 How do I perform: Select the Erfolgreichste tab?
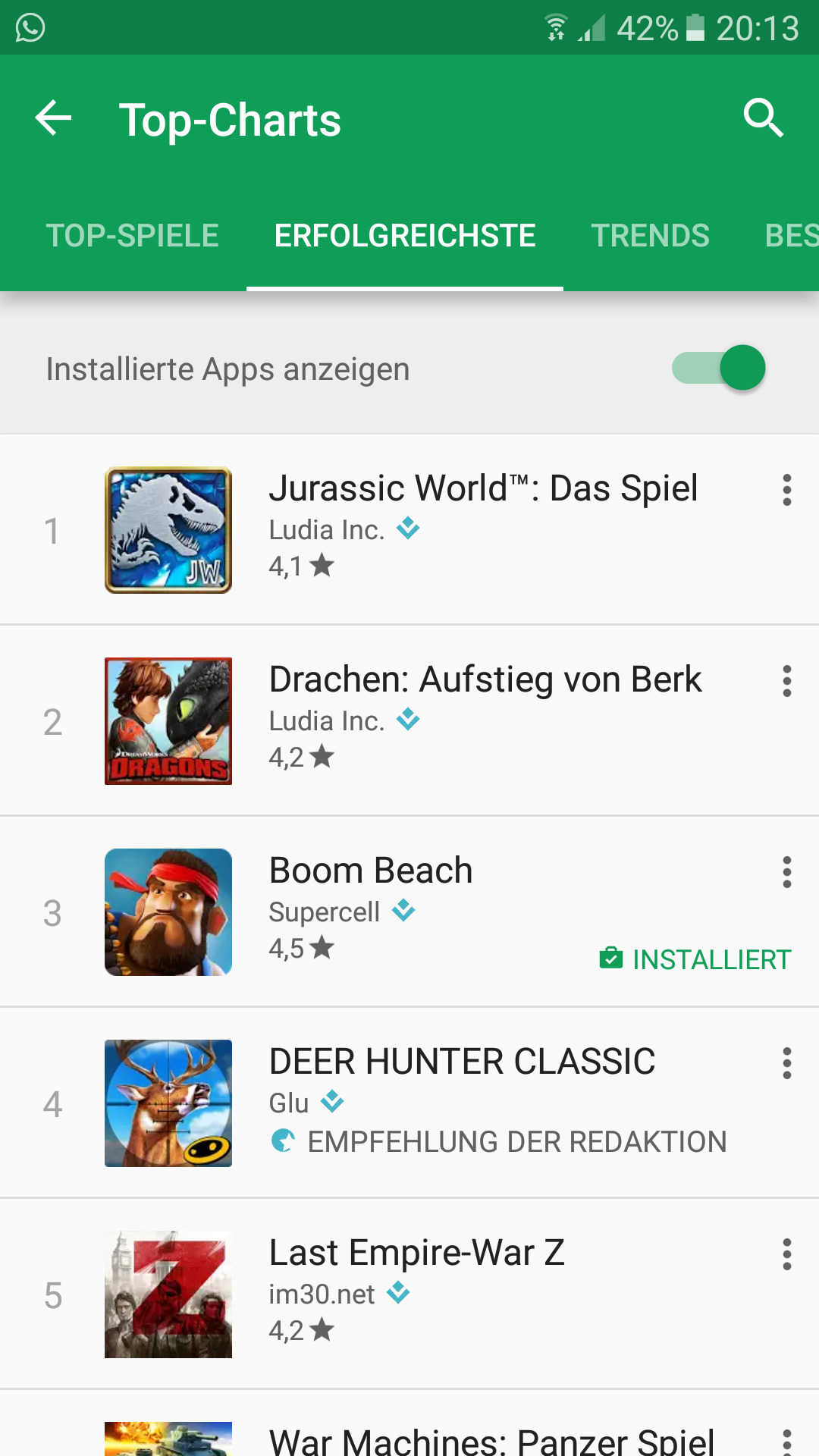pyautogui.click(x=405, y=236)
